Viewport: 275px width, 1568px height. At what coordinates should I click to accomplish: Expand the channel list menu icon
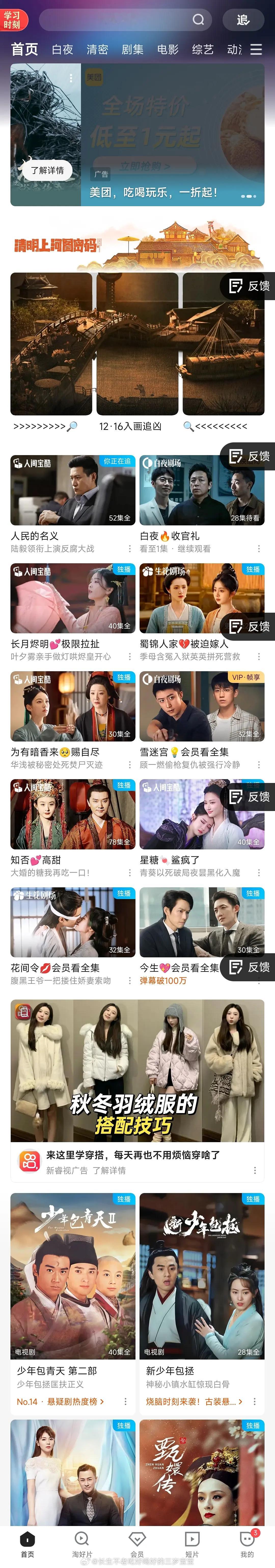click(256, 49)
